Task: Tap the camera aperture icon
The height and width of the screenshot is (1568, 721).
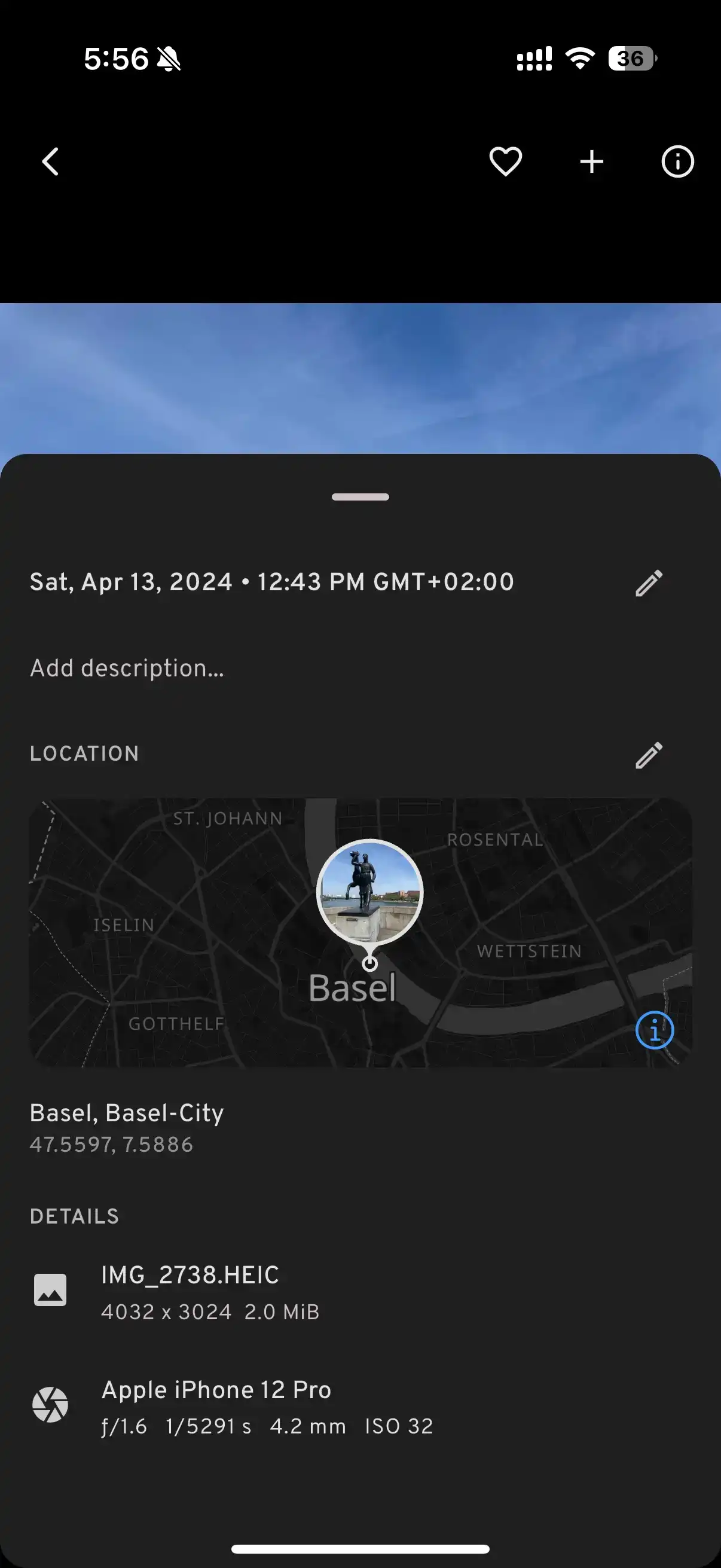Action: 50,1406
